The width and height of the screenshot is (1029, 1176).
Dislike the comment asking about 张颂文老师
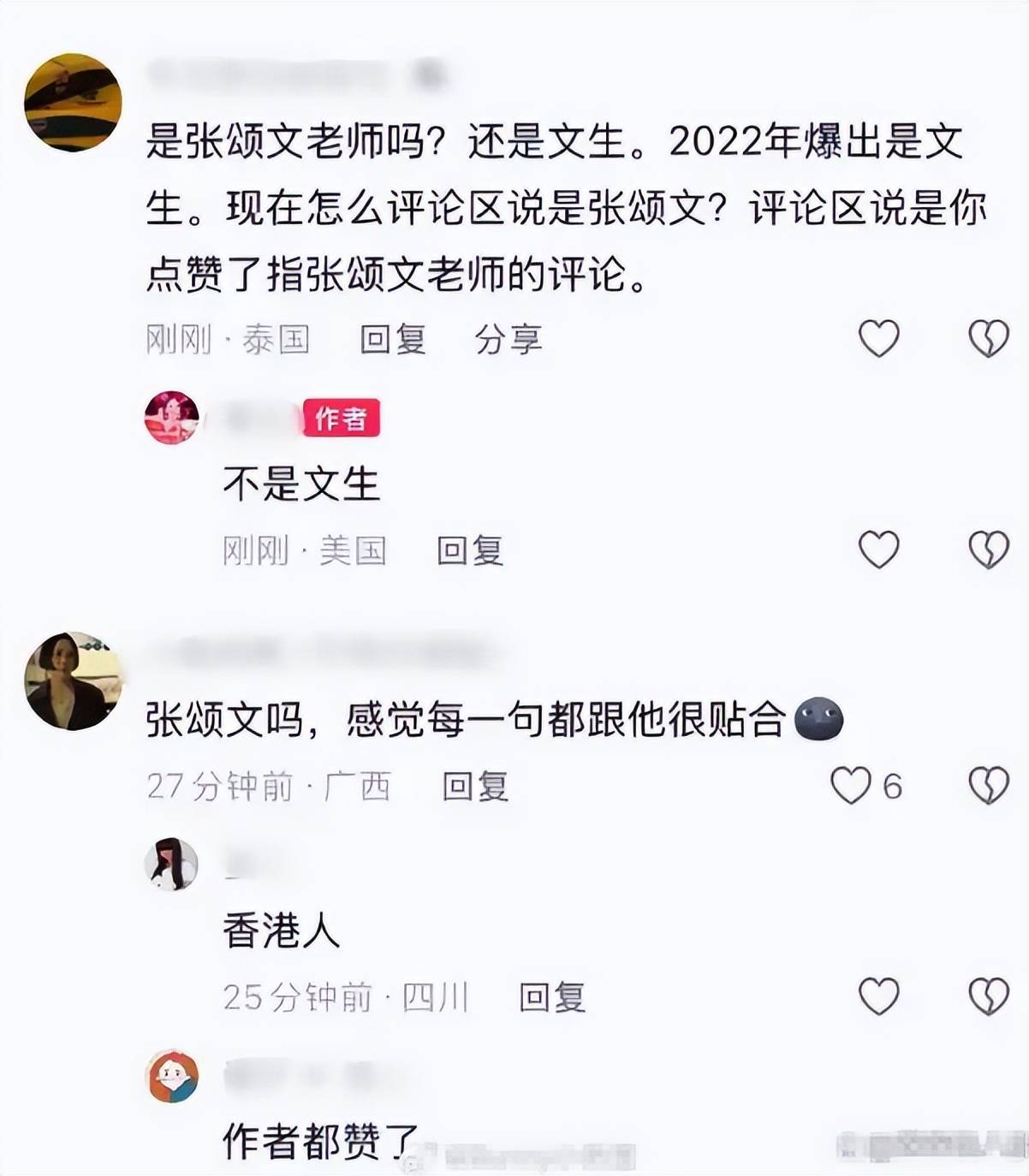(x=988, y=339)
